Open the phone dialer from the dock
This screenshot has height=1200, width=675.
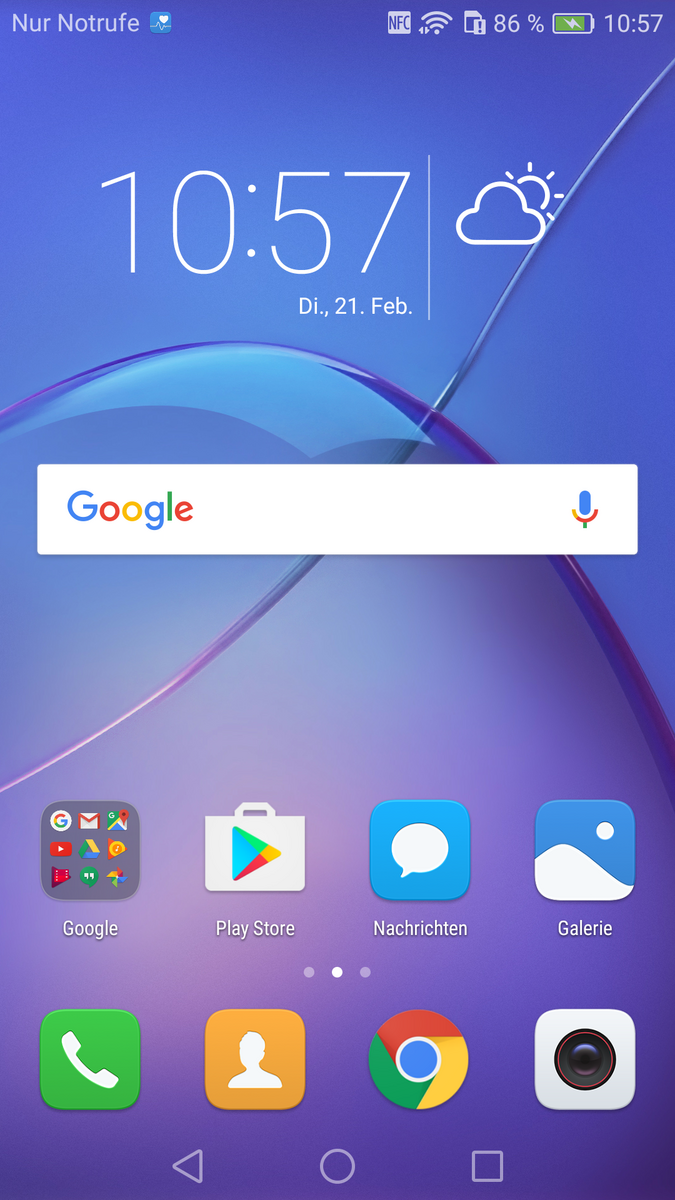pos(90,1059)
